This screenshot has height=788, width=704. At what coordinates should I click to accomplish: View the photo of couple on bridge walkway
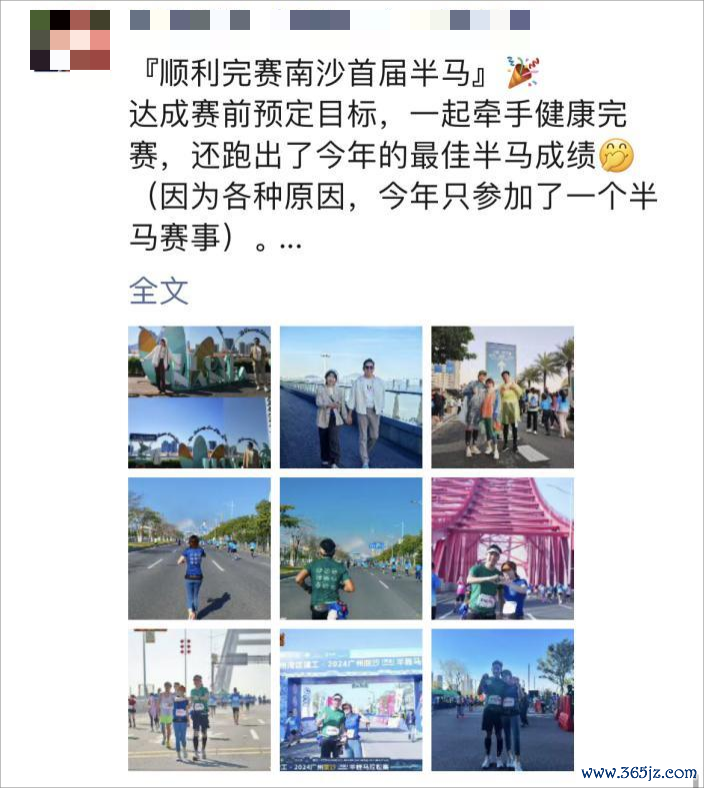(351, 397)
